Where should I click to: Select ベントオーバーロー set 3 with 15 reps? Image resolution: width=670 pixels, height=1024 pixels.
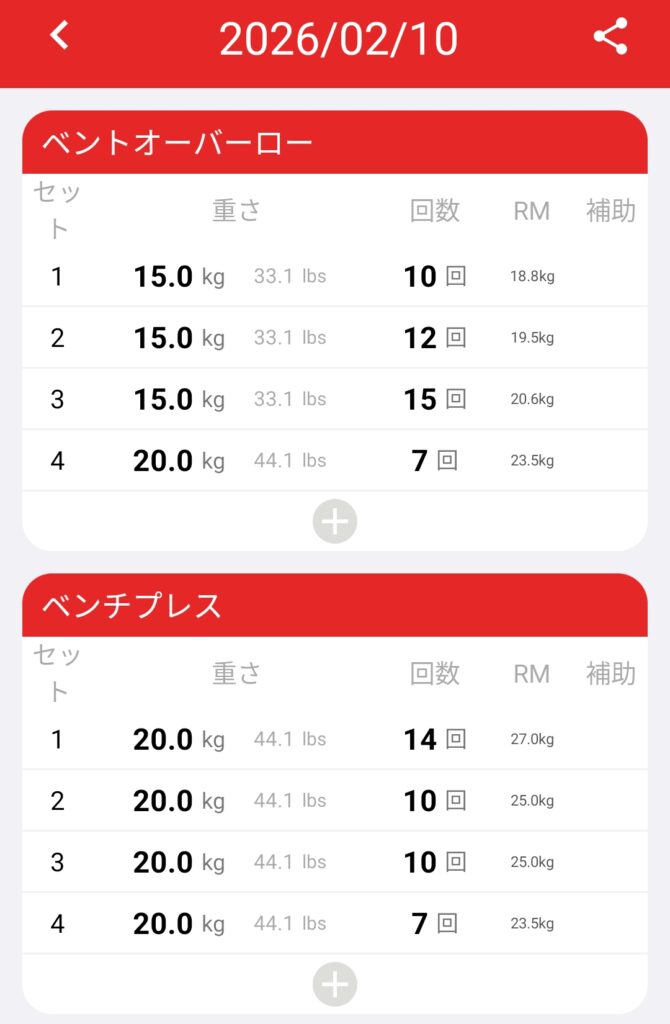[334, 399]
